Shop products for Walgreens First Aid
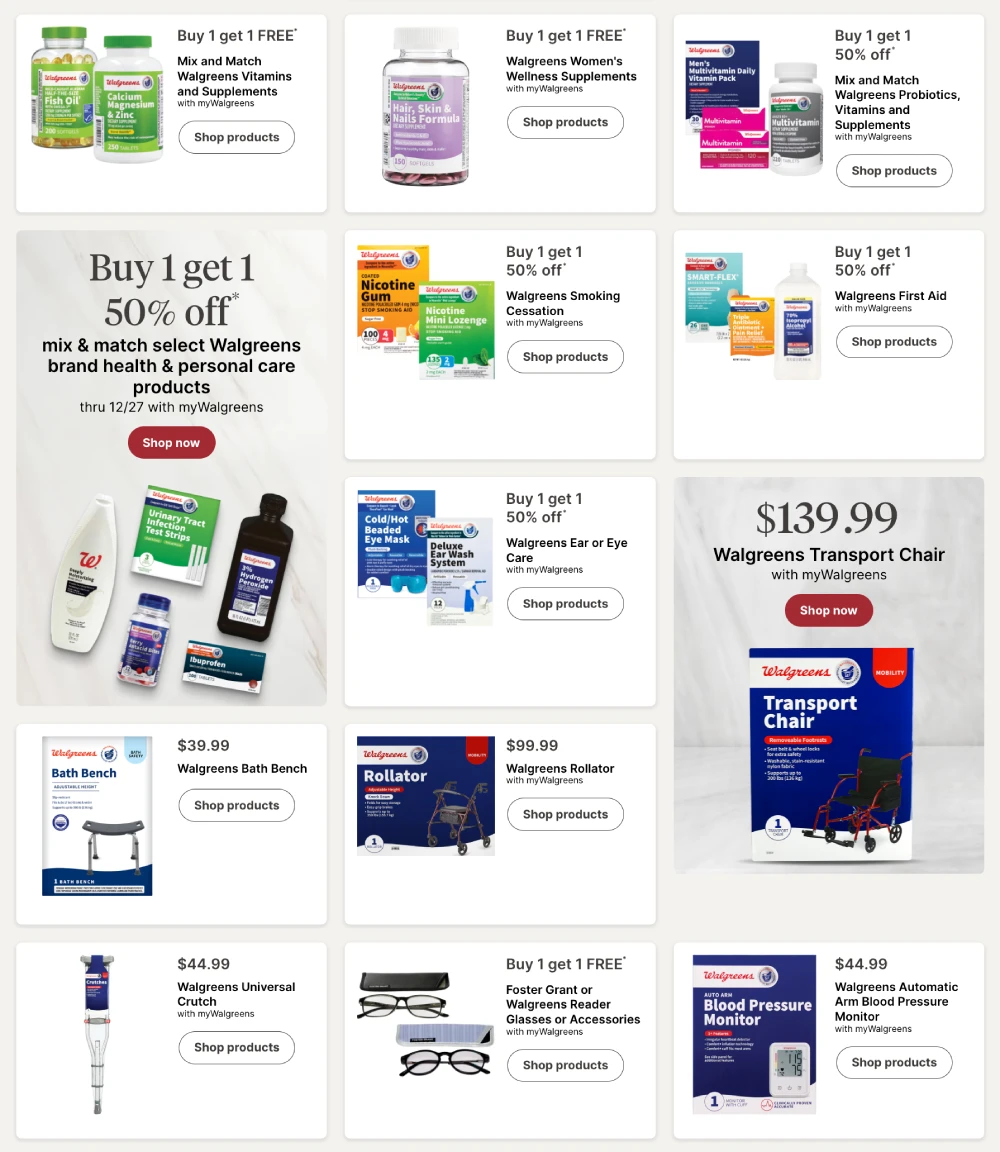Screen dimensions: 1000x1152 (x=893, y=342)
